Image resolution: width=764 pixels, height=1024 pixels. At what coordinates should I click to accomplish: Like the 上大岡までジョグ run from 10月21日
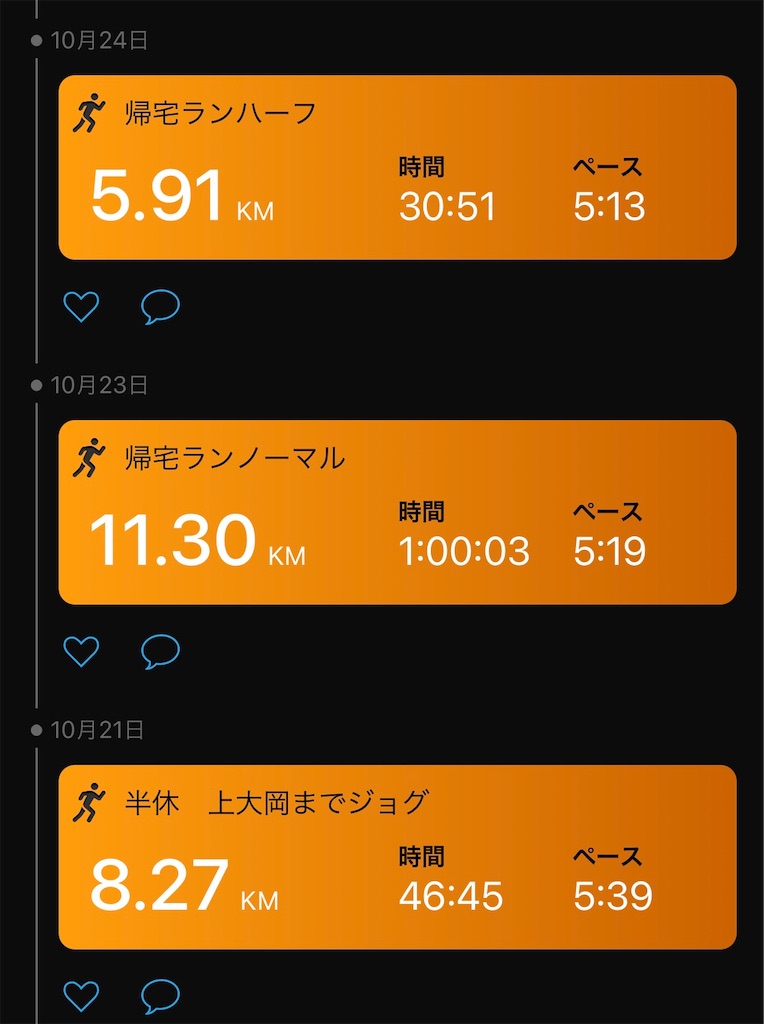click(x=81, y=996)
